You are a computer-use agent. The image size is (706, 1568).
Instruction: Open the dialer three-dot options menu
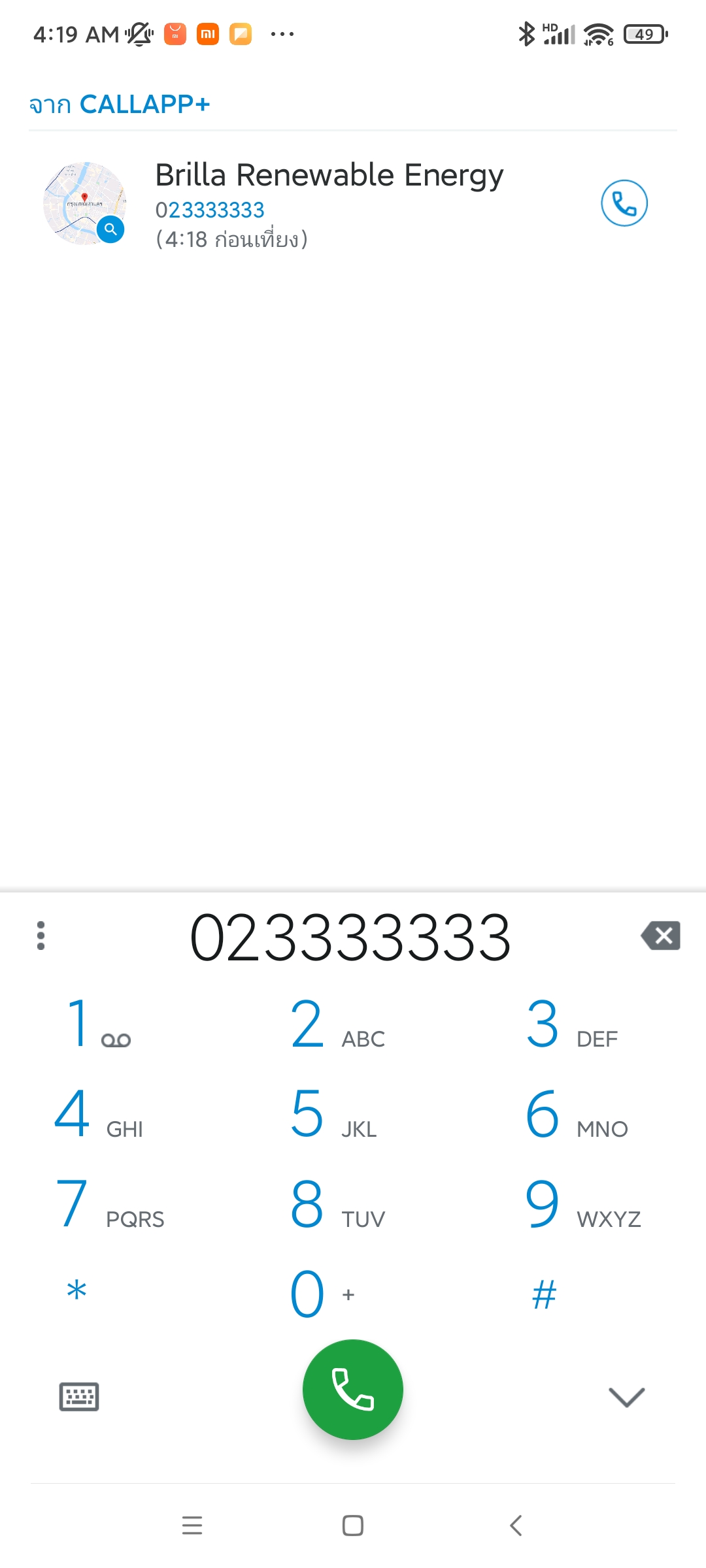tap(41, 936)
